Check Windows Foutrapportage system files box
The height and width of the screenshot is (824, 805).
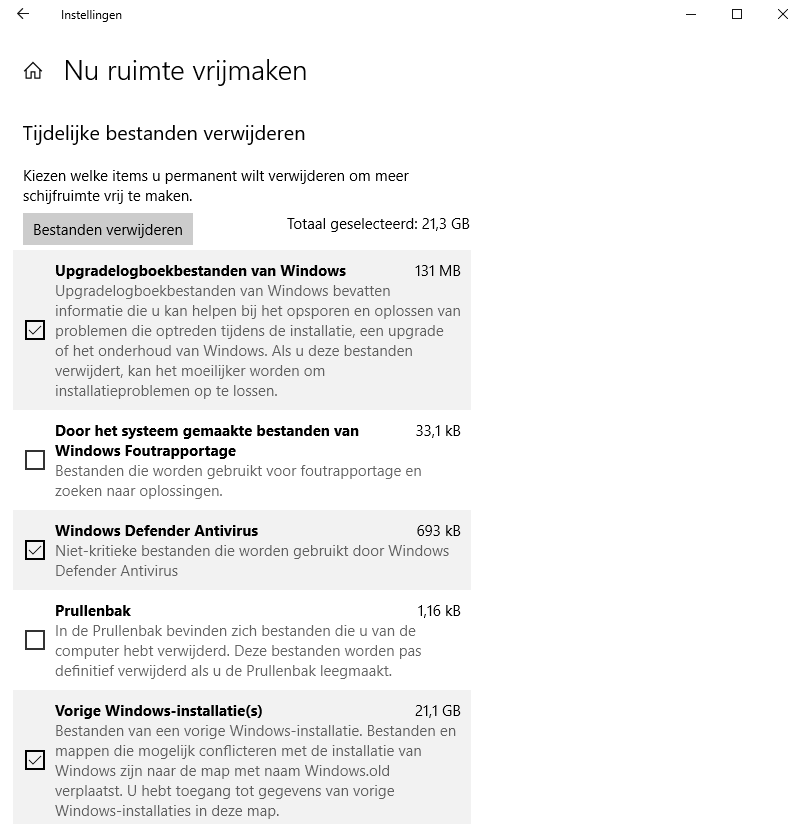(35, 460)
